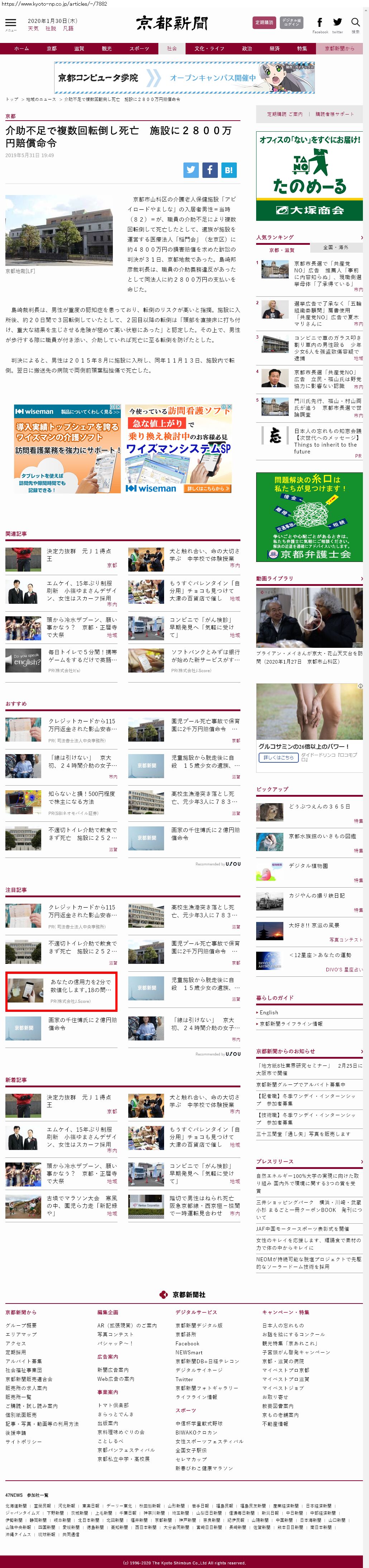Go to the 経済 section tab
This screenshot has height=1568, width=369.
(275, 49)
